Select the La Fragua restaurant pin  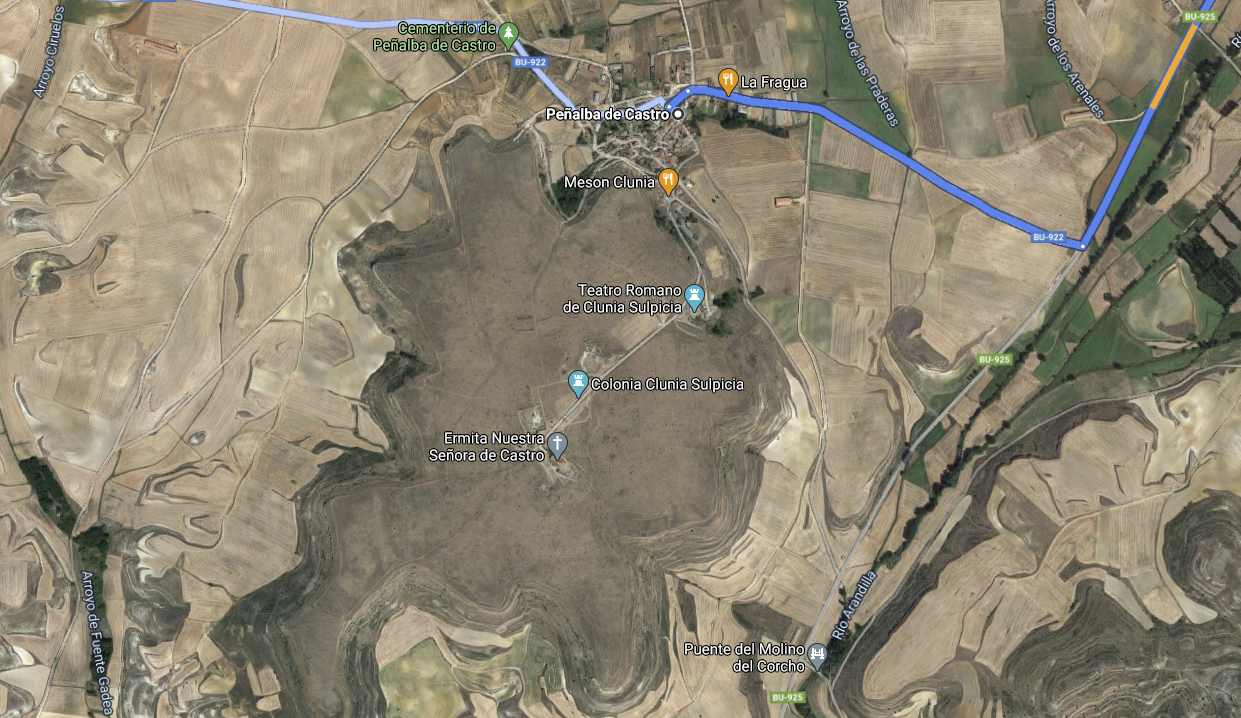click(x=729, y=81)
